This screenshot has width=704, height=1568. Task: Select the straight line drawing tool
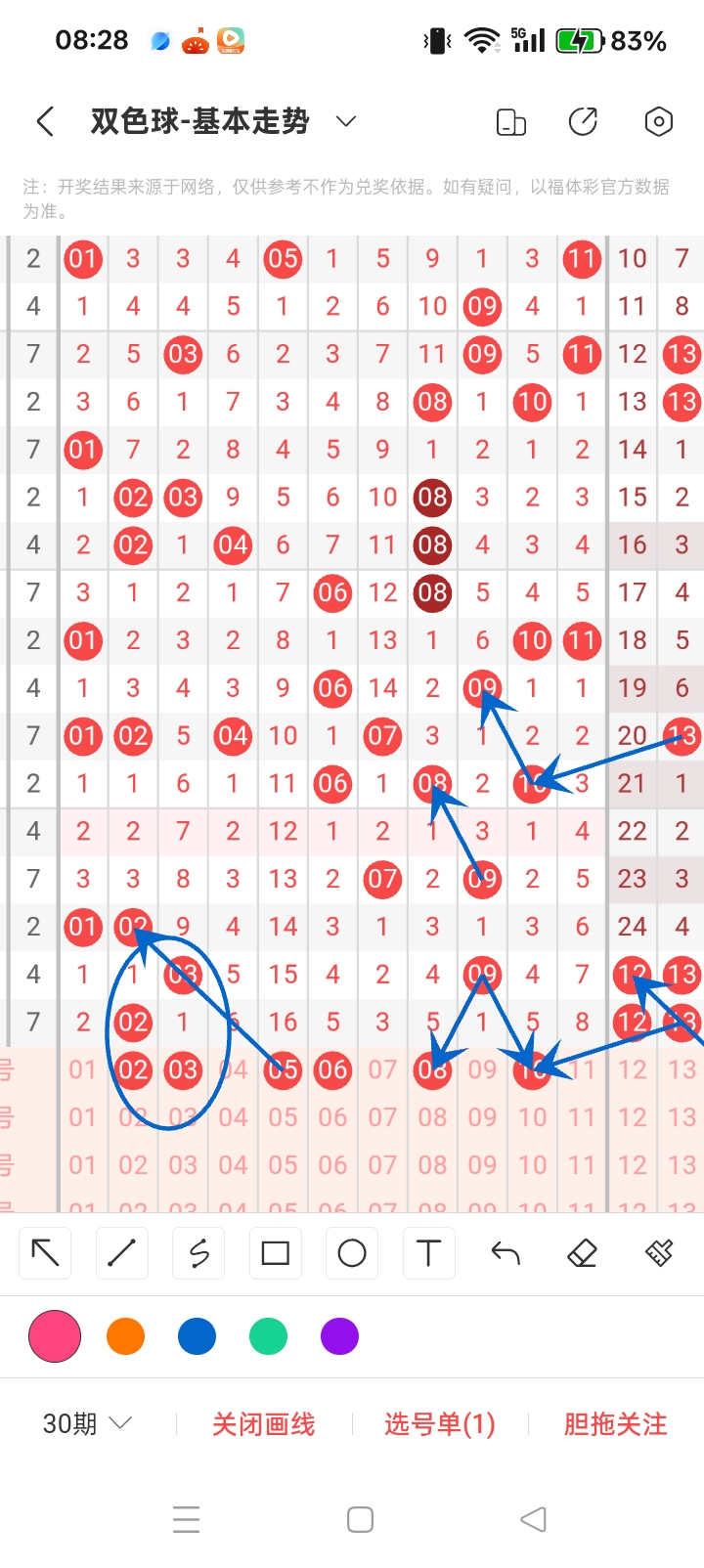pyautogui.click(x=122, y=1253)
